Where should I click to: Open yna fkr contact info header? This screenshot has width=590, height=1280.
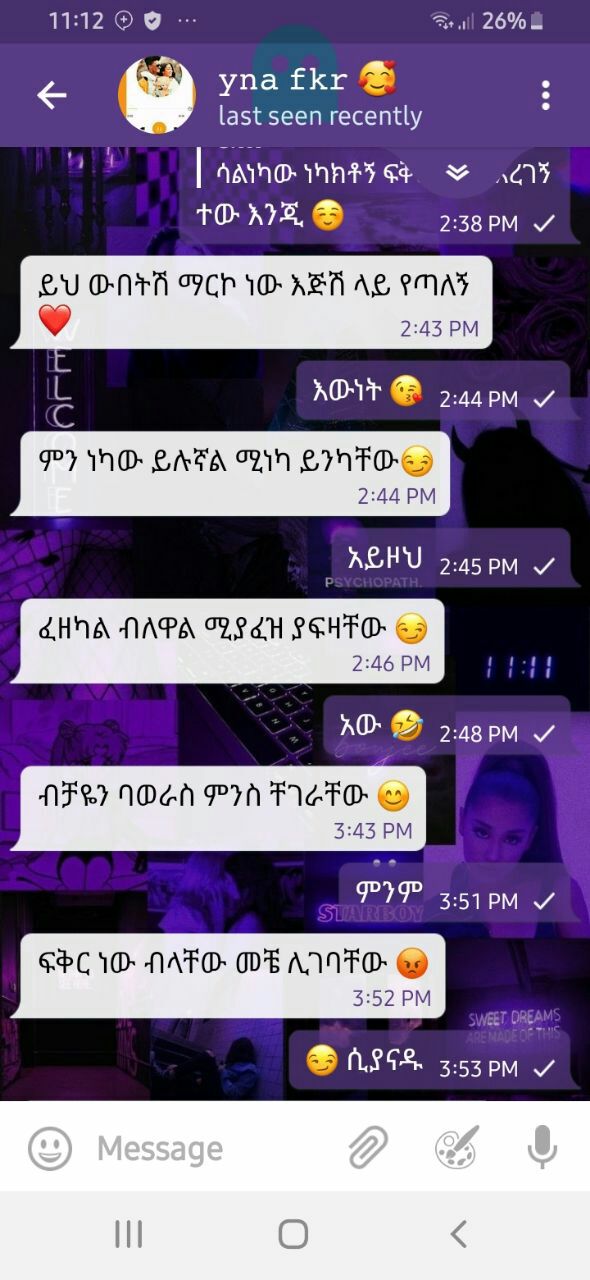pyautogui.click(x=320, y=97)
